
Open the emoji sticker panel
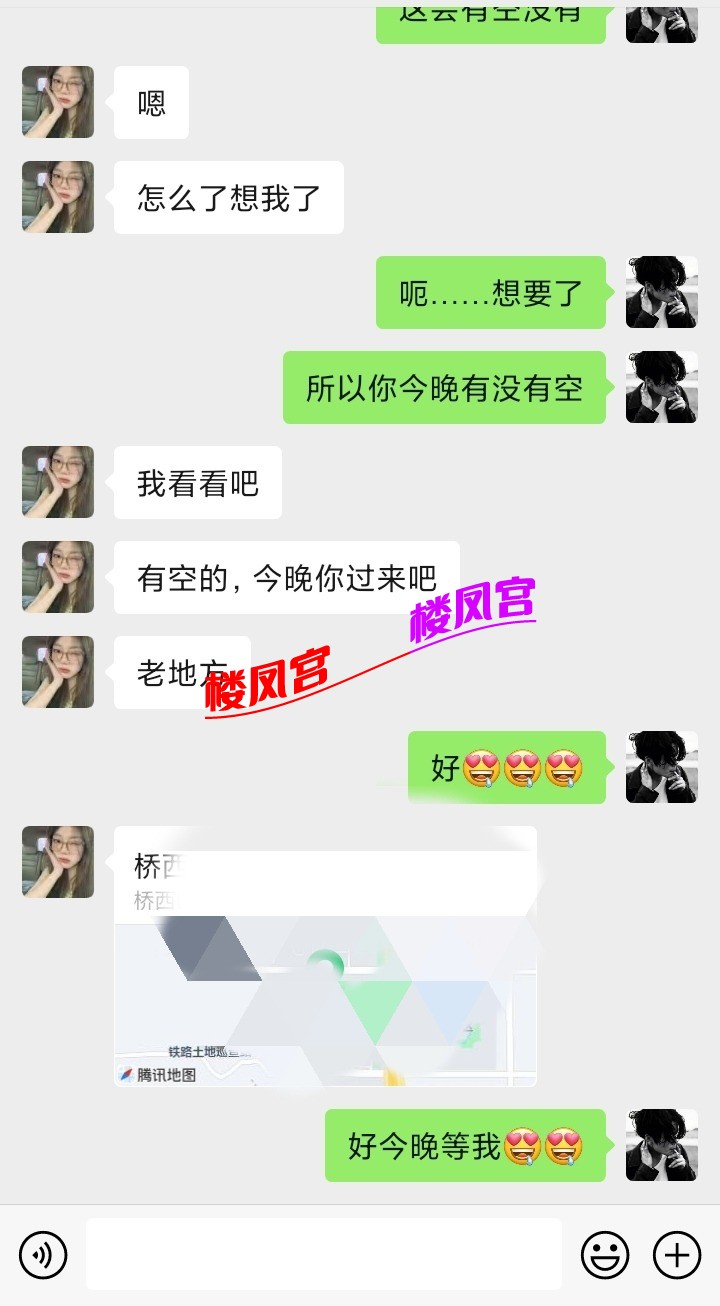[x=605, y=1254]
